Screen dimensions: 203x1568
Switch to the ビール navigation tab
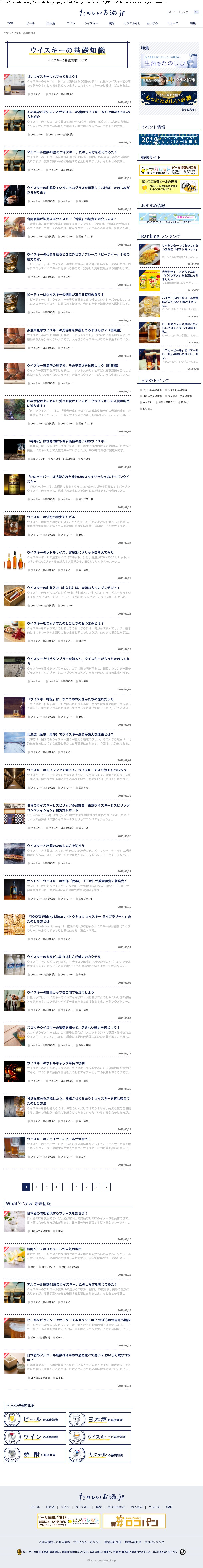[30, 23]
